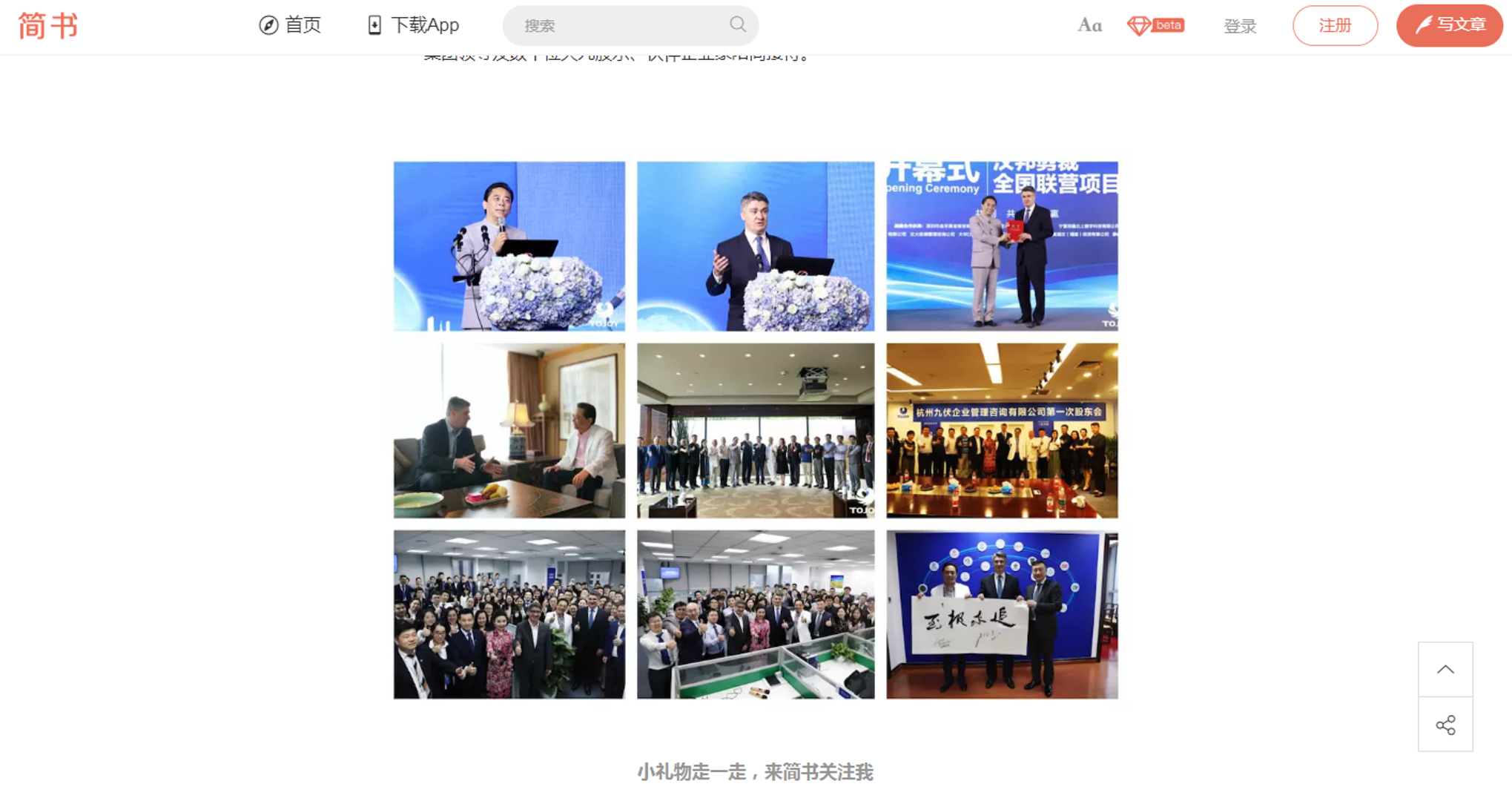Viewport: 1512px width, 801px height.
Task: Tap 登录 to log in
Action: (x=1239, y=27)
